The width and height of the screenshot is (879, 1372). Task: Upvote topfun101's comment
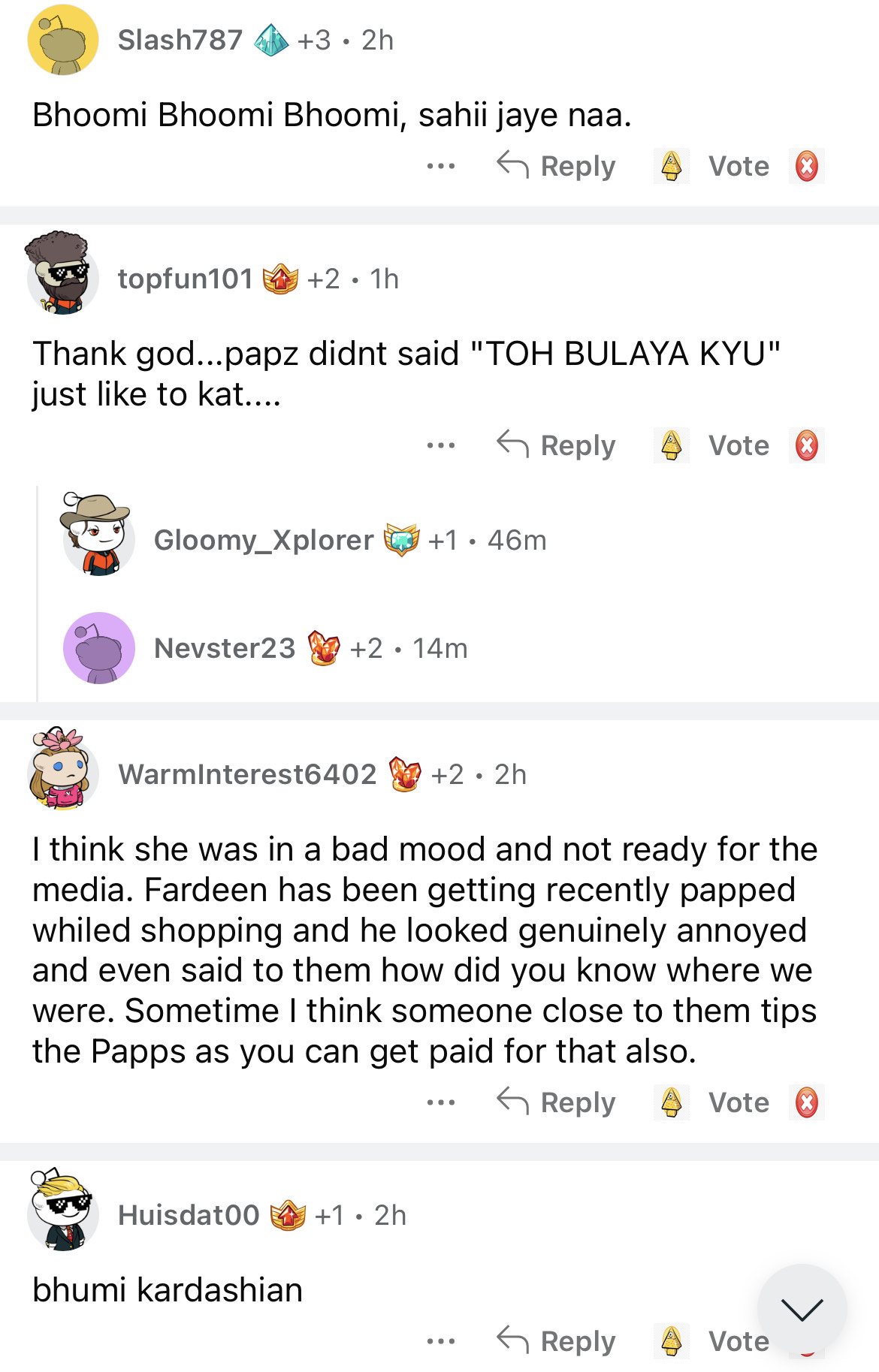[672, 445]
